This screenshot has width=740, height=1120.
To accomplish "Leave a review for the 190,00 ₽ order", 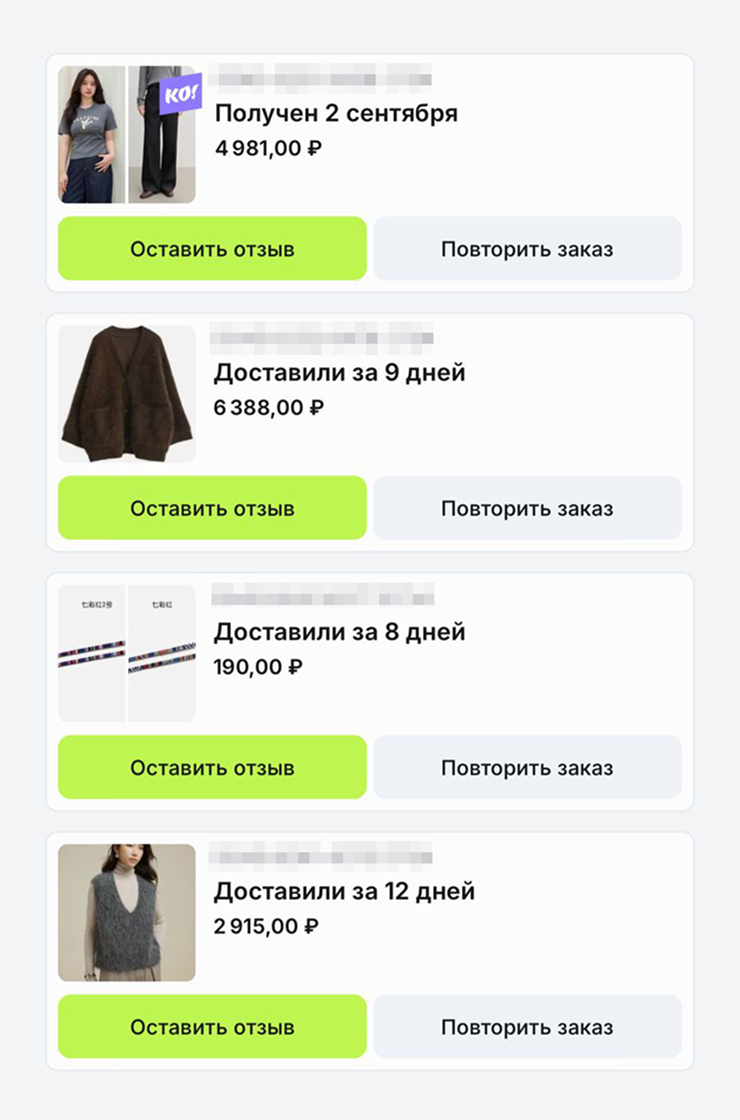I will tap(212, 767).
